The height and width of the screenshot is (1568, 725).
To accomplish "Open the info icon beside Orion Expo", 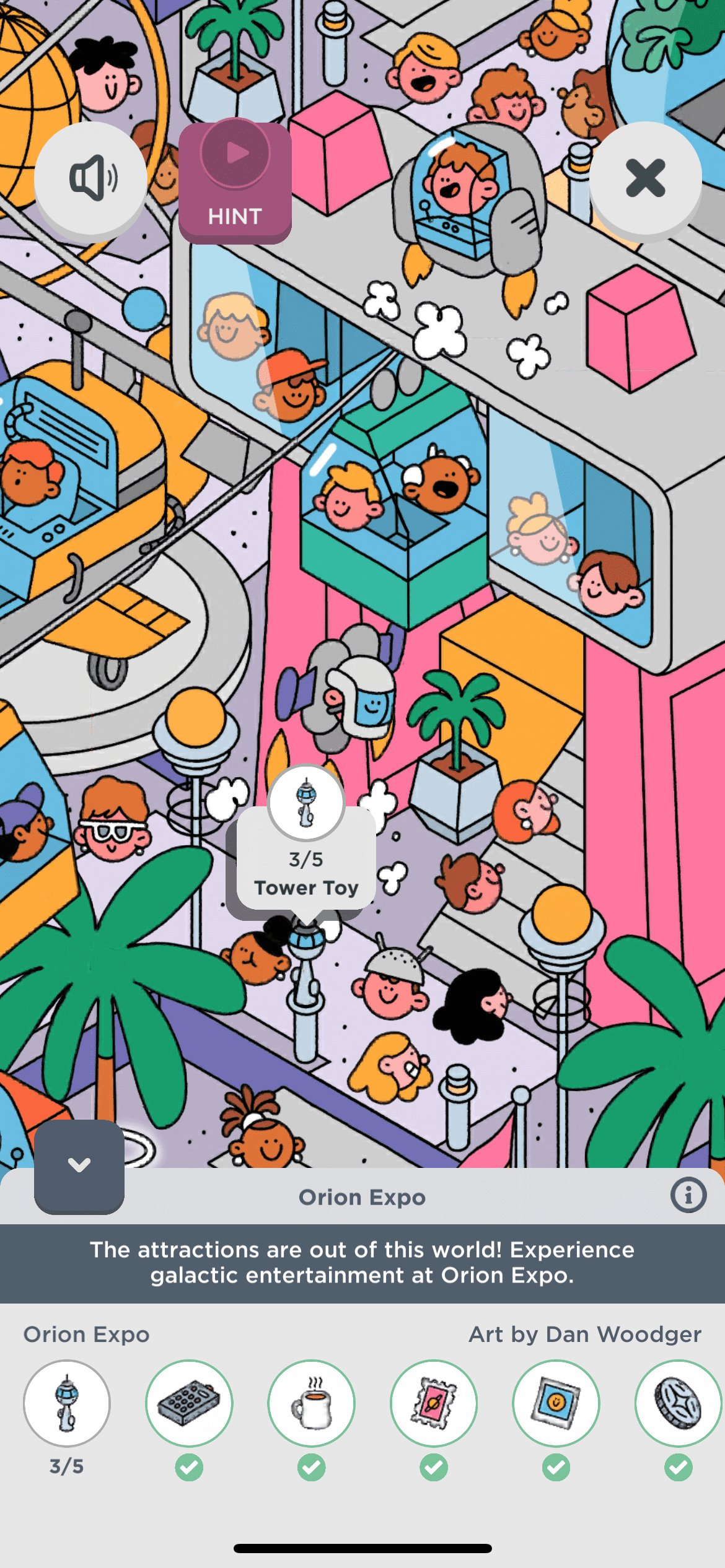I will click(688, 1195).
